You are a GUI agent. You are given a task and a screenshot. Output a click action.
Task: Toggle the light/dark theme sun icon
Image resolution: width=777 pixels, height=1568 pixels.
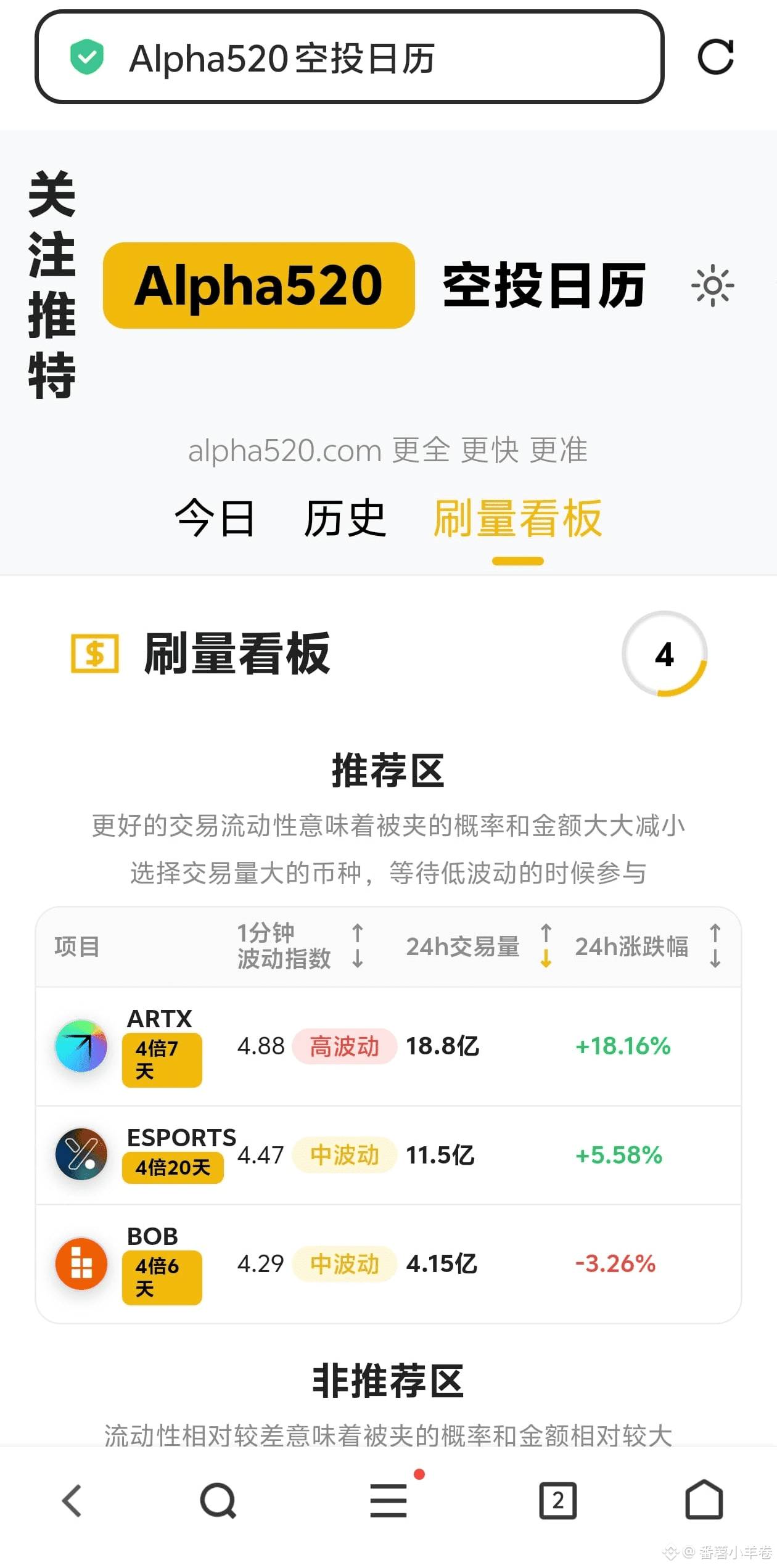[x=712, y=285]
